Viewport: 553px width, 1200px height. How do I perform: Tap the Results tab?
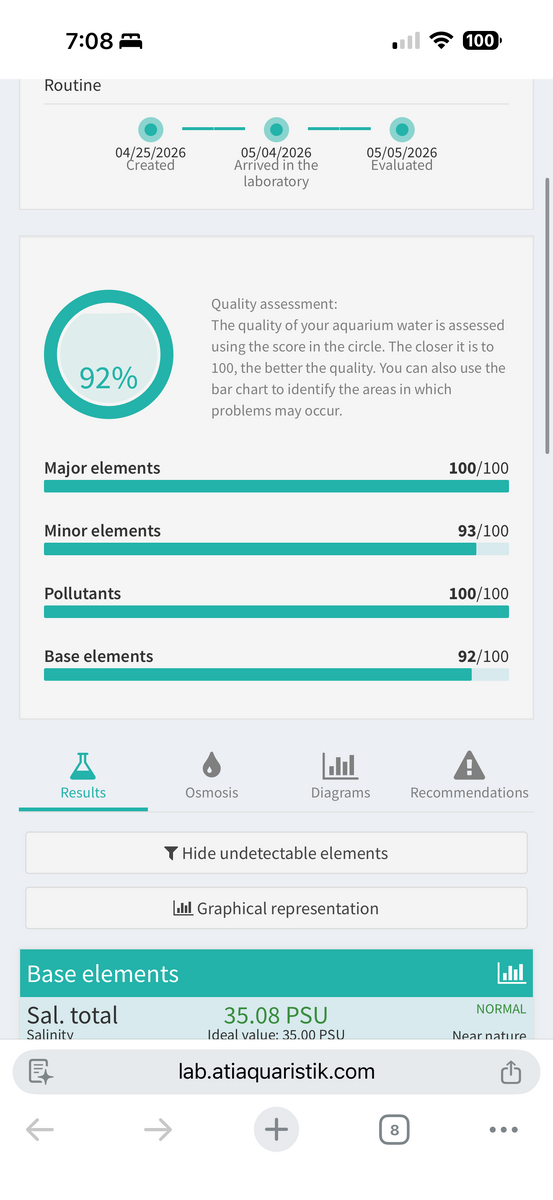83,777
